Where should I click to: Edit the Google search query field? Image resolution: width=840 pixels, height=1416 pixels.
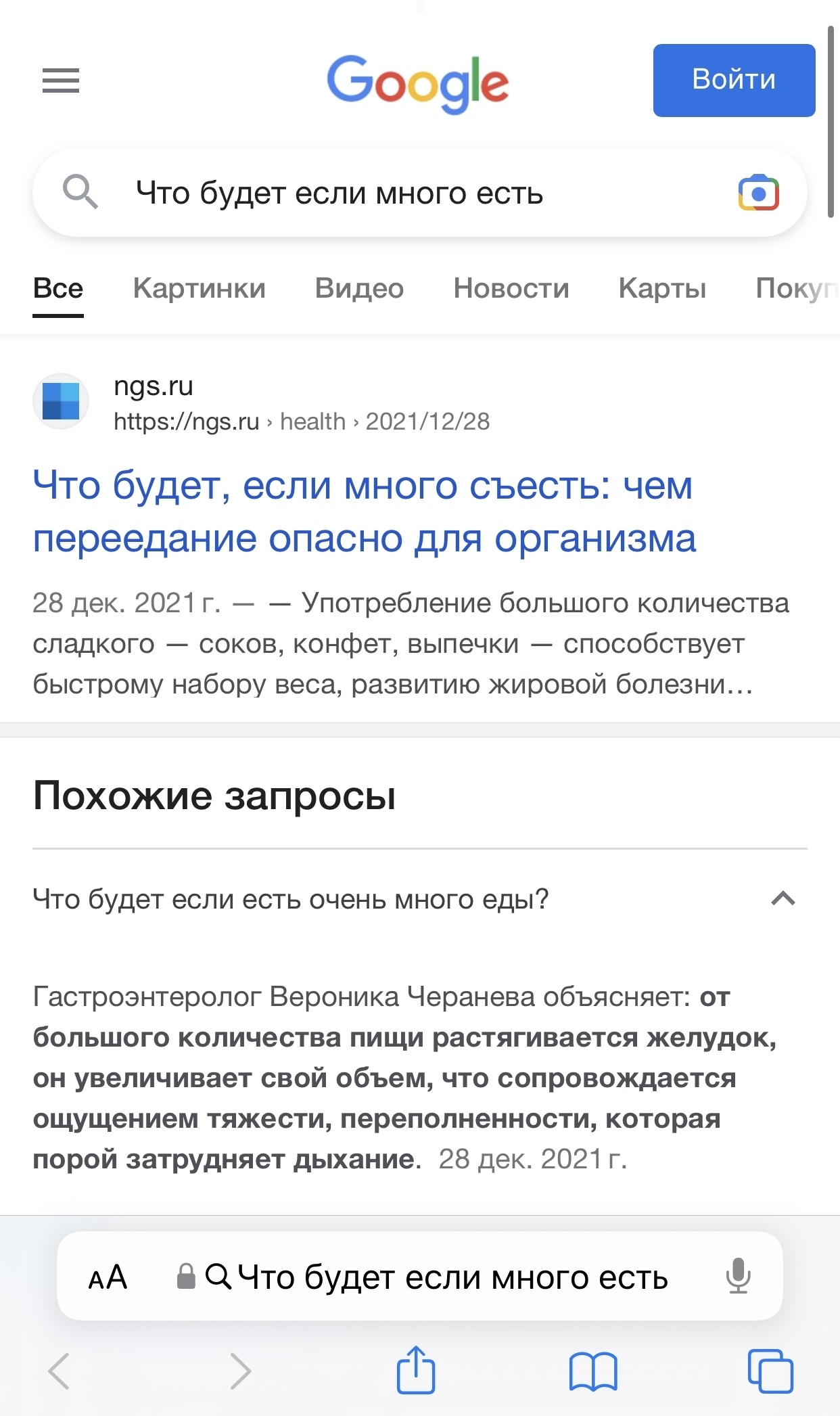tap(406, 193)
